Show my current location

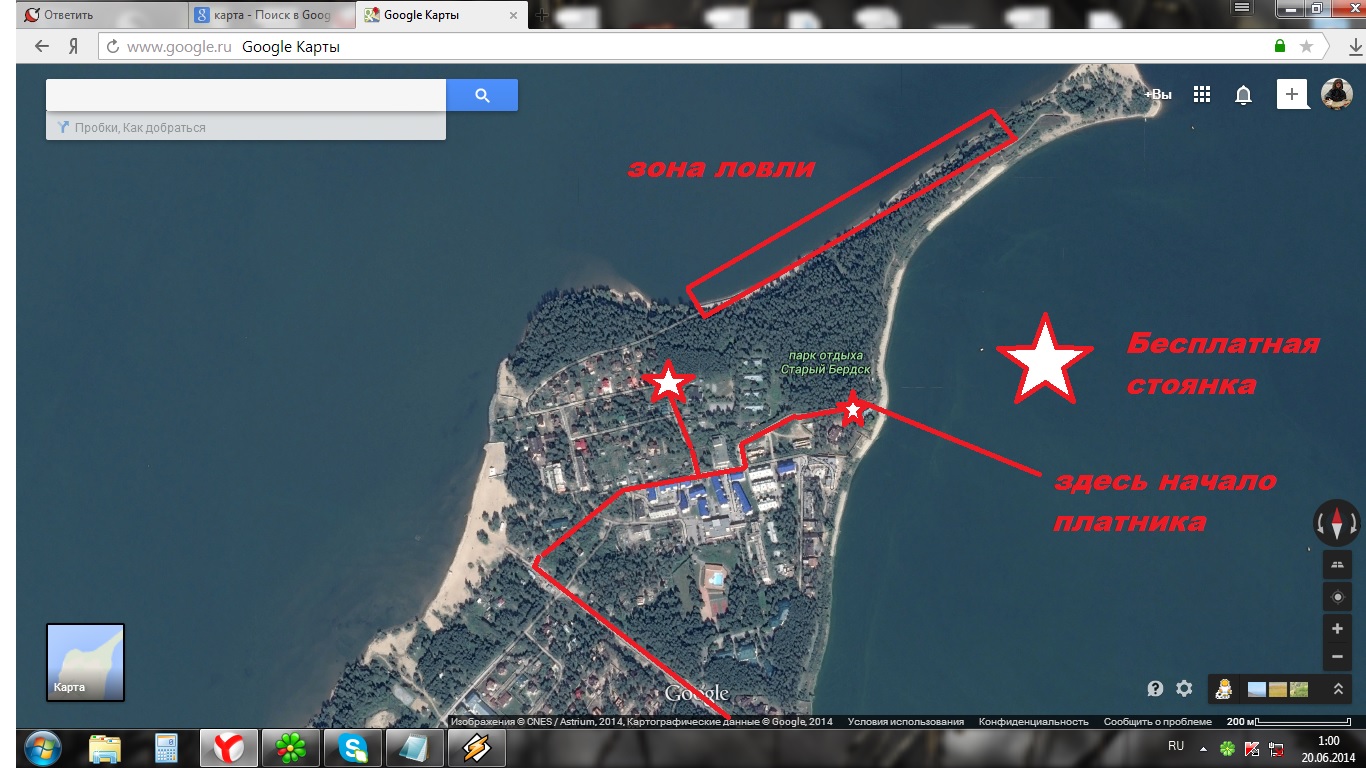click(x=1337, y=598)
